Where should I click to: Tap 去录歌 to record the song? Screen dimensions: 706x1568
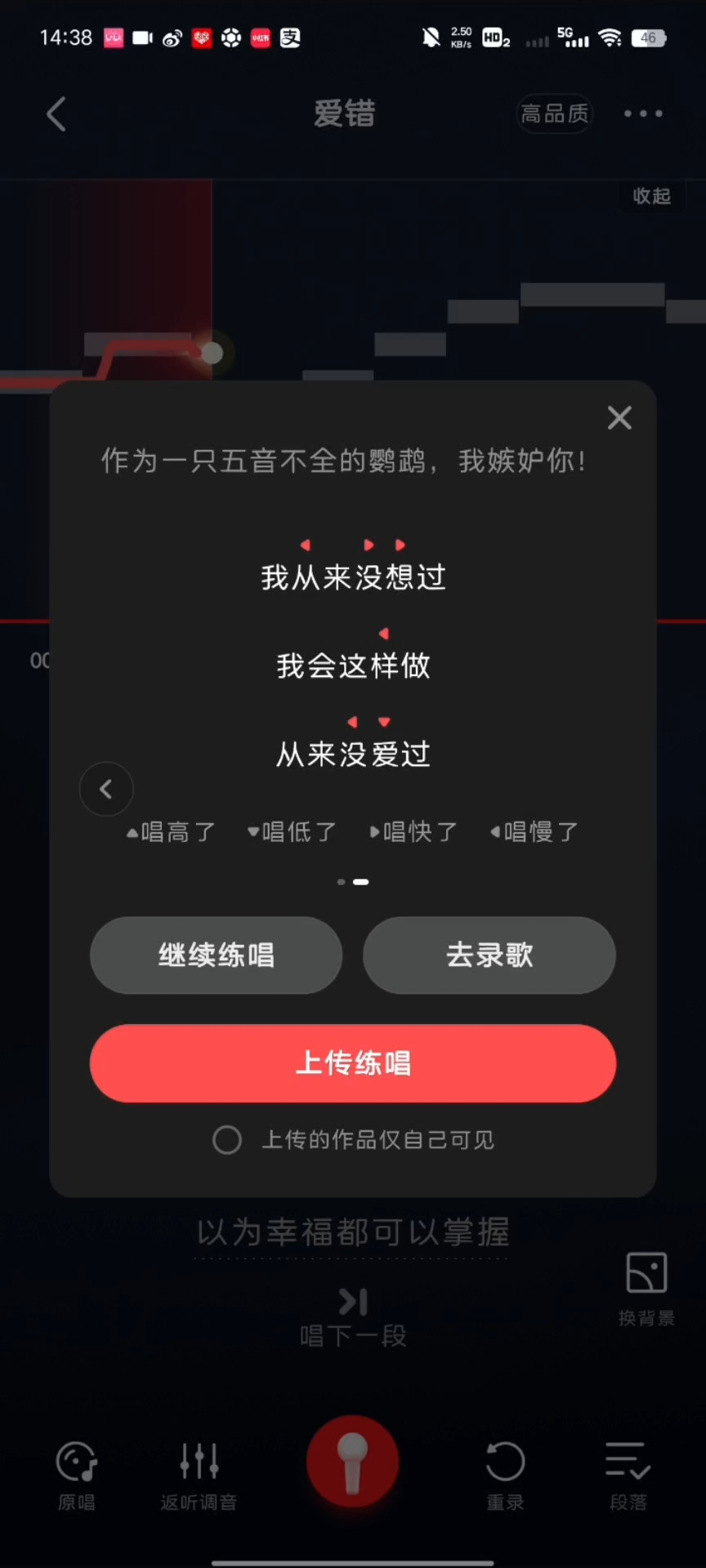(489, 955)
